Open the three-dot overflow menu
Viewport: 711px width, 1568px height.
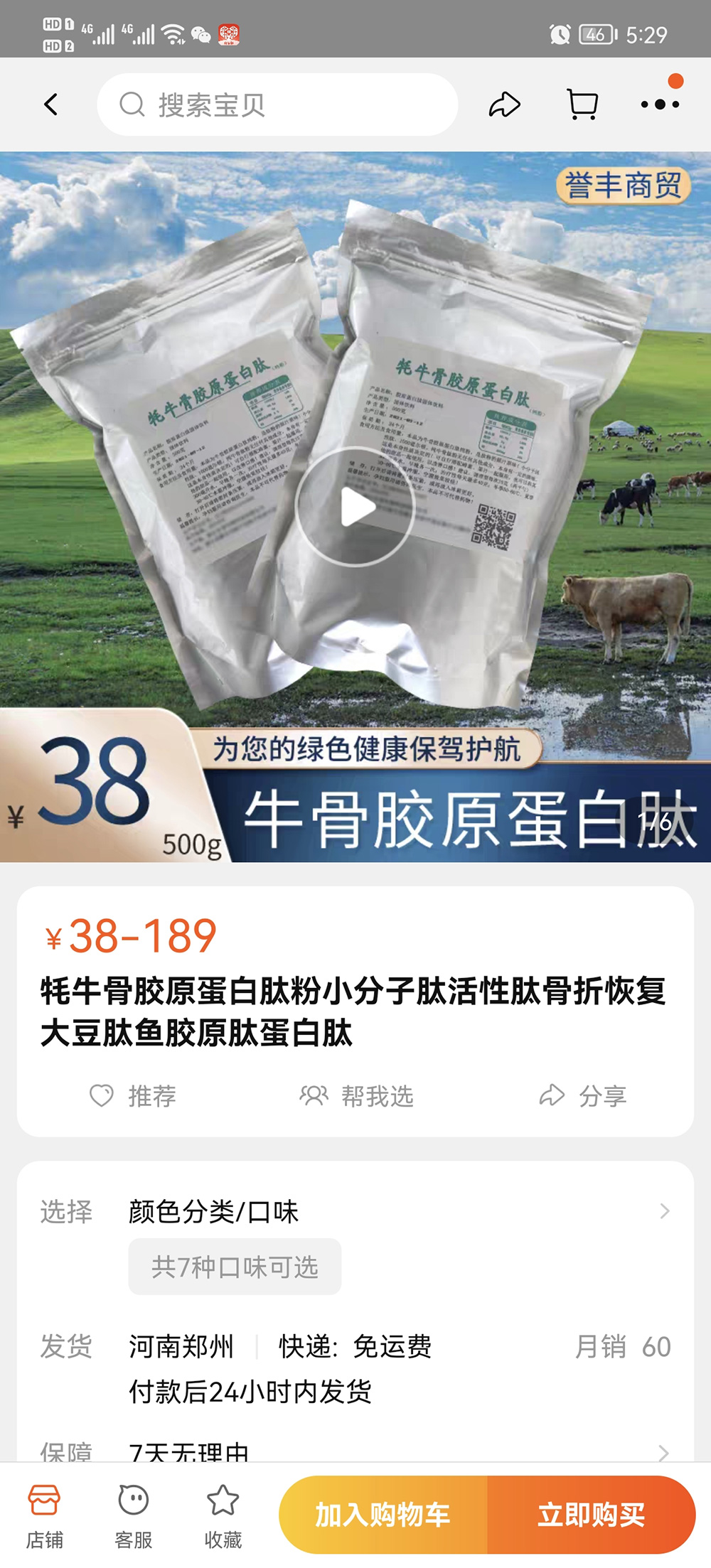660,104
